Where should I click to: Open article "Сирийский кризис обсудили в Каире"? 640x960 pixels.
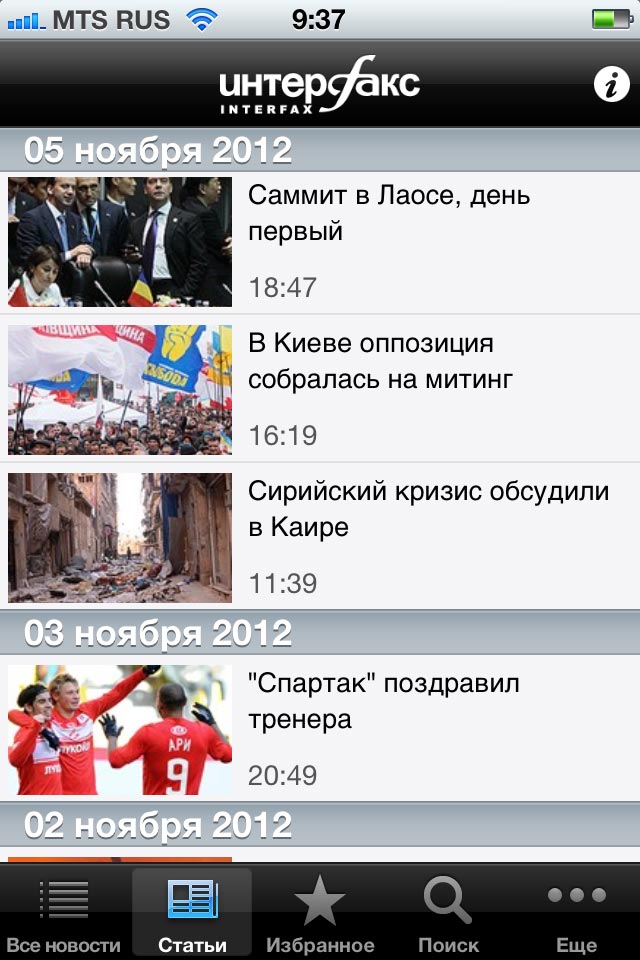click(x=400, y=536)
